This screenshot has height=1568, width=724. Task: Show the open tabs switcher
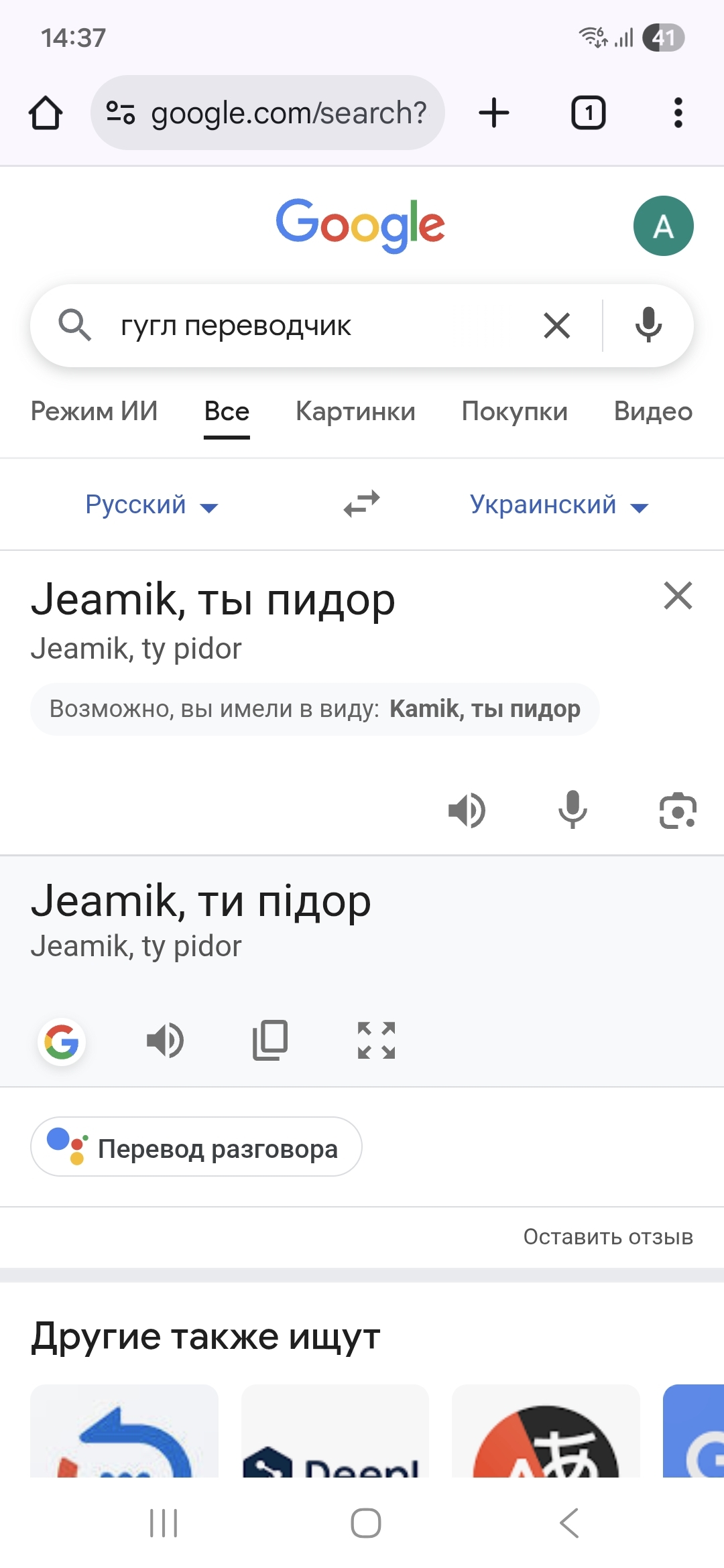click(588, 113)
